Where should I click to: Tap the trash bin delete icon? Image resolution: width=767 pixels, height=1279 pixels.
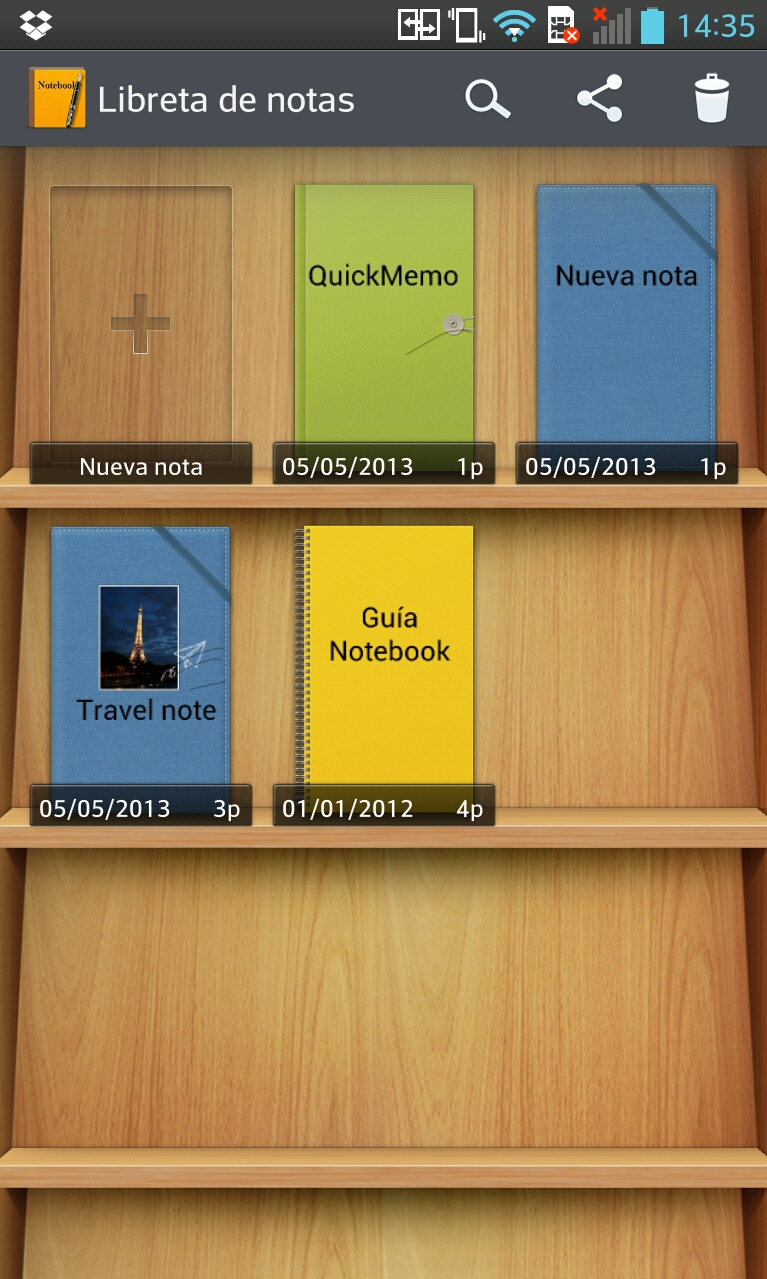pyautogui.click(x=712, y=99)
